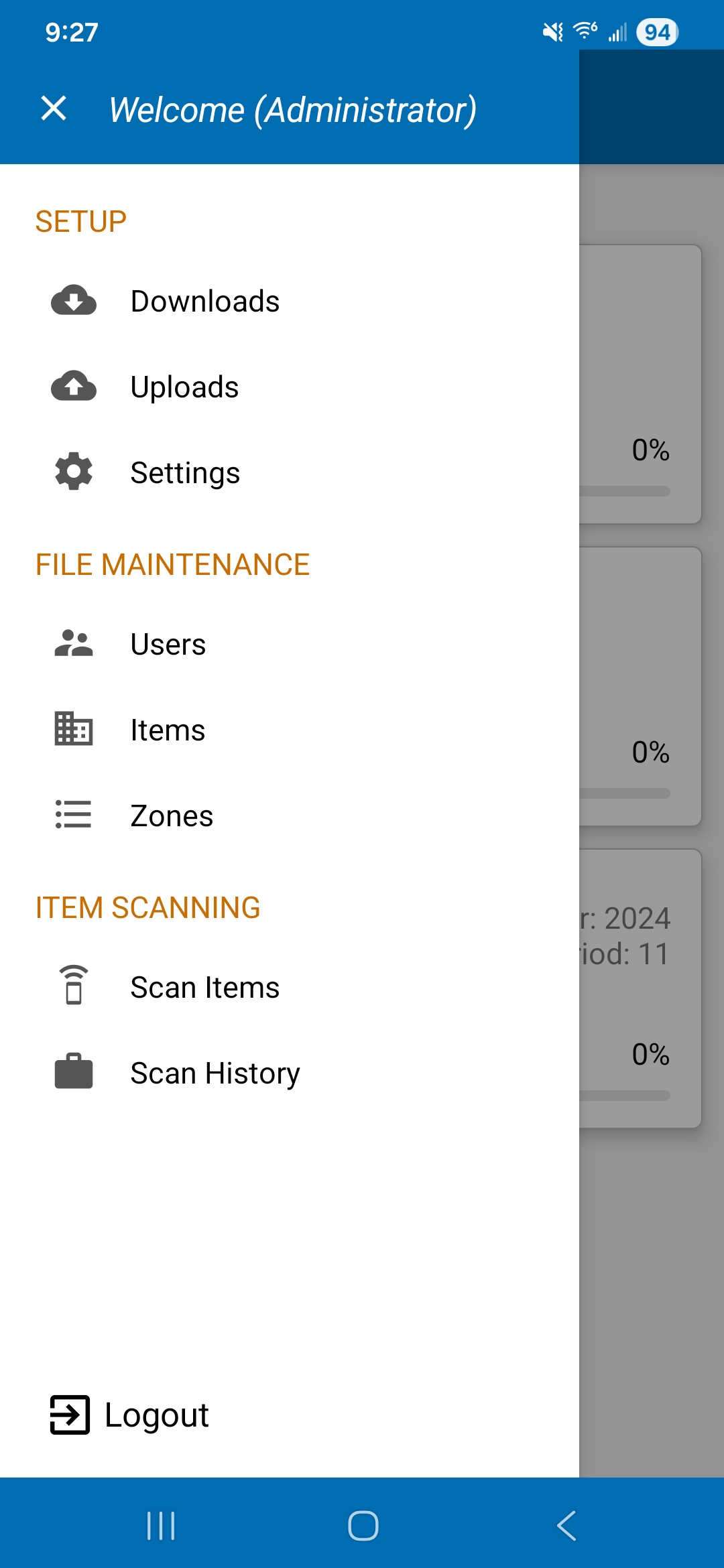Click the Users people icon

[72, 644]
